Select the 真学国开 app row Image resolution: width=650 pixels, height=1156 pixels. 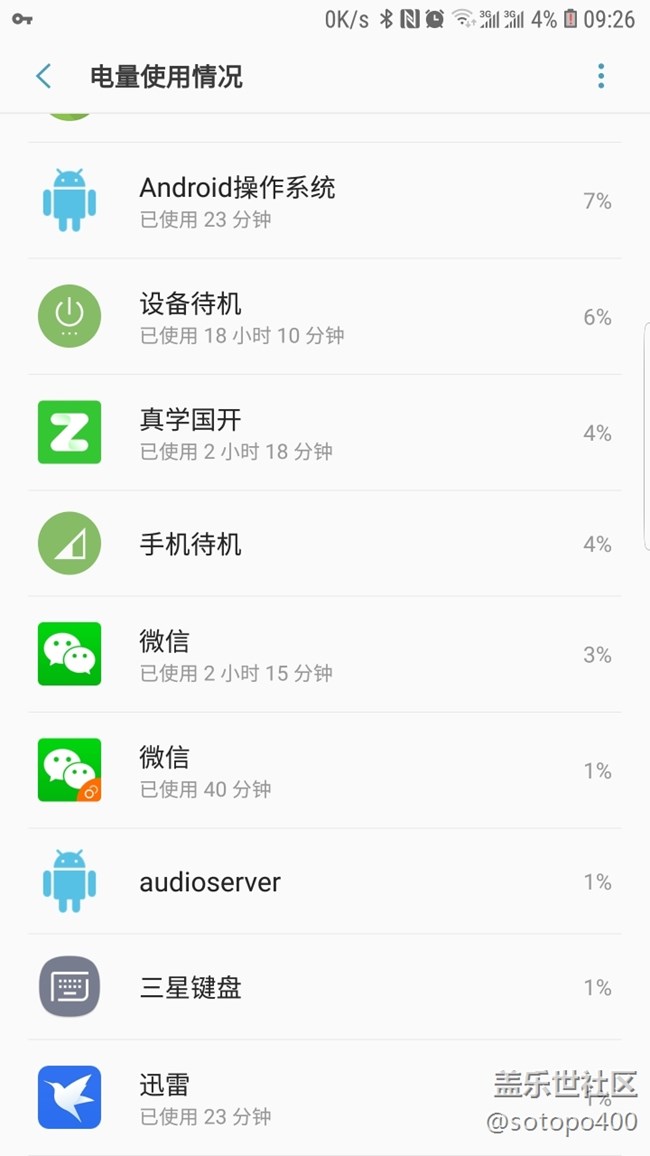coord(324,433)
